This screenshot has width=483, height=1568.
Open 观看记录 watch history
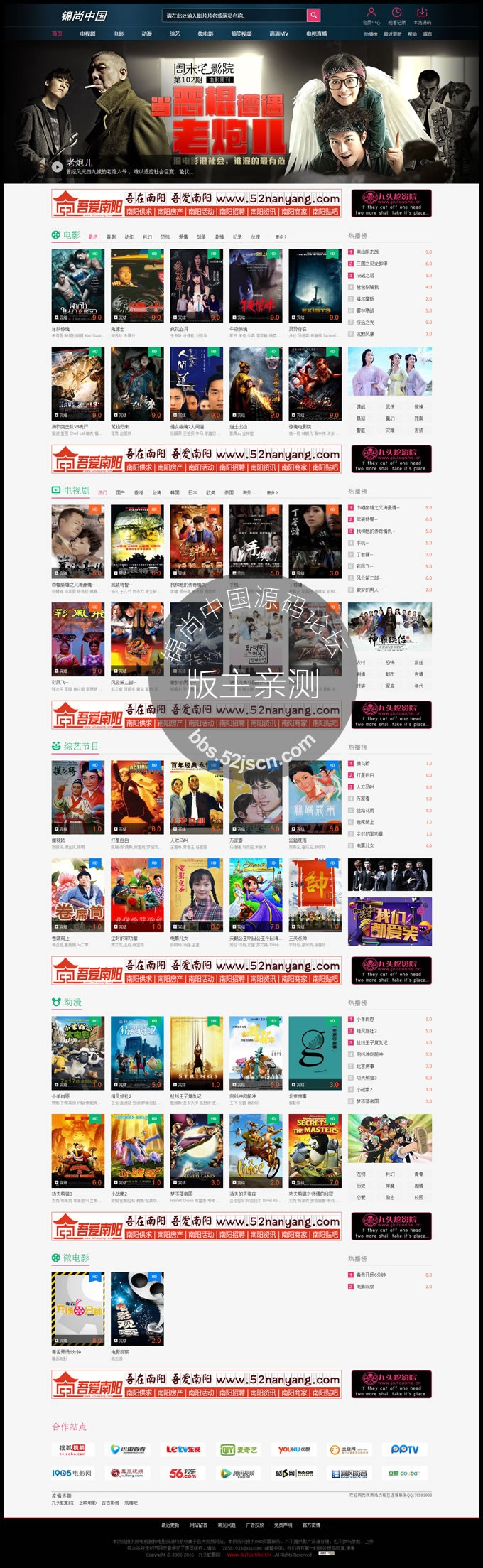point(396,16)
